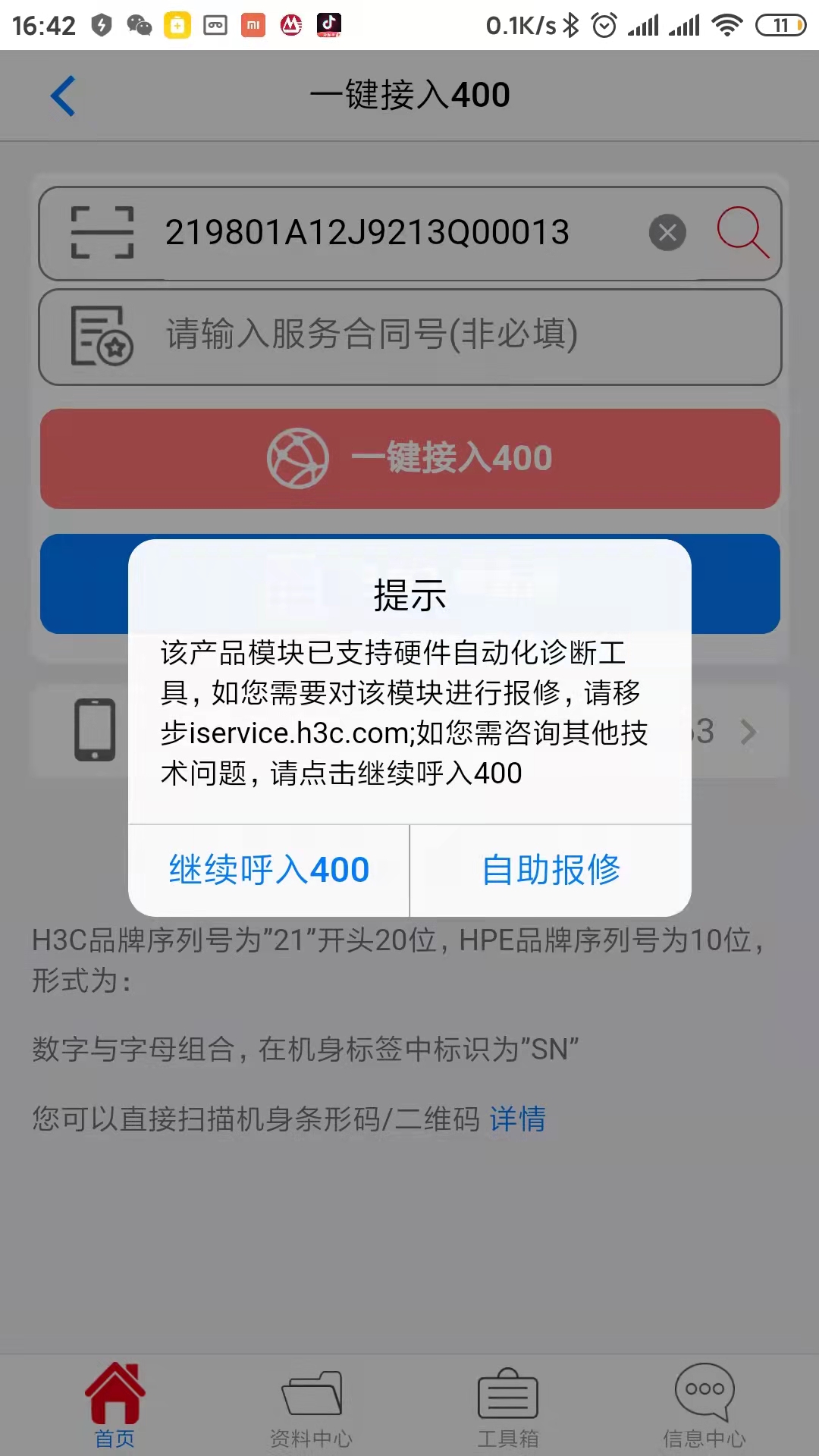Open the 工具箱 tab

(507, 1404)
